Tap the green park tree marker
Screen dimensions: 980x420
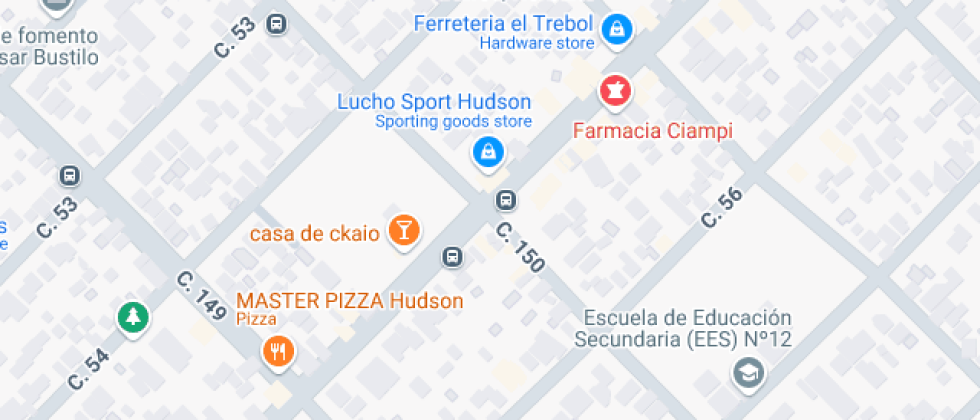[132, 318]
